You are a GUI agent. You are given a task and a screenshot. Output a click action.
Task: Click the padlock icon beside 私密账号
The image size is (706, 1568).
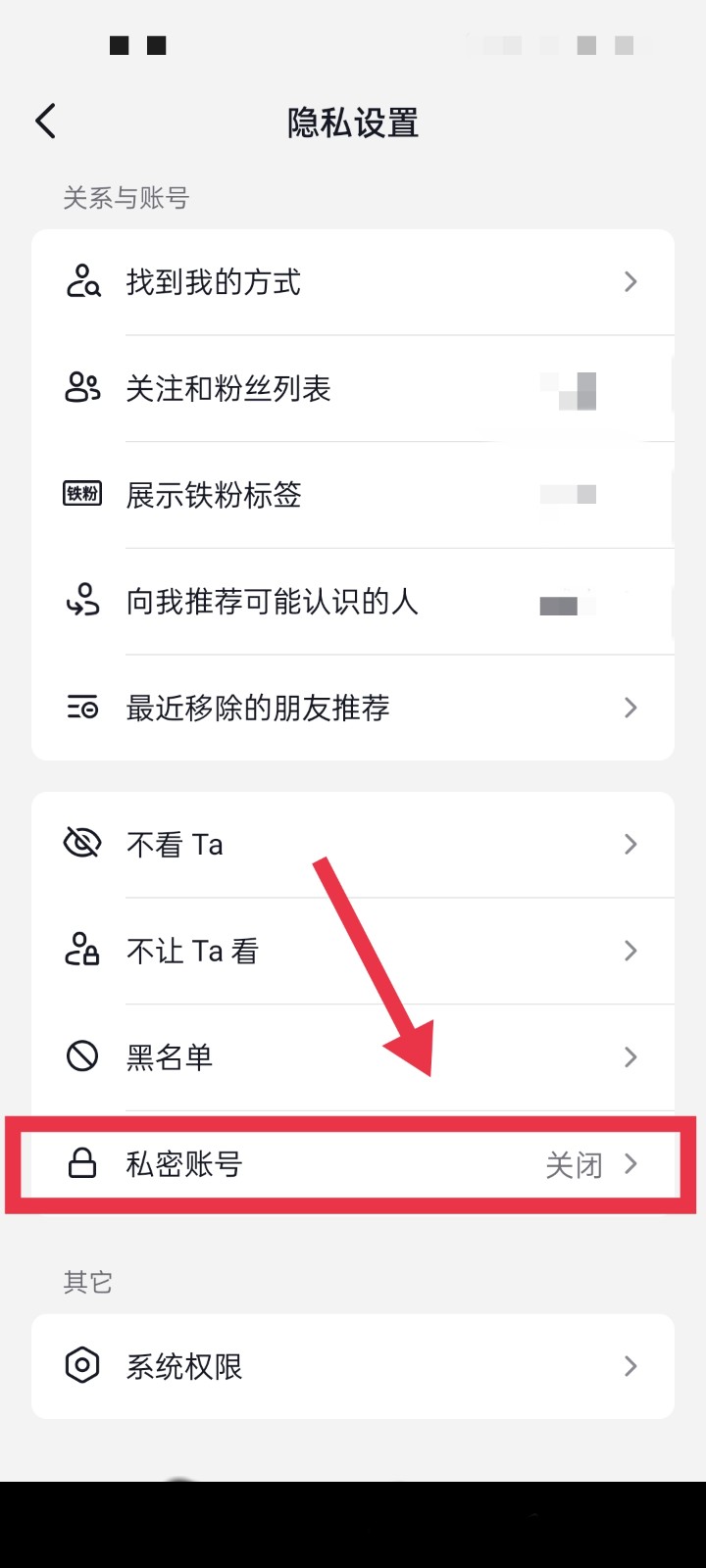pos(82,1164)
